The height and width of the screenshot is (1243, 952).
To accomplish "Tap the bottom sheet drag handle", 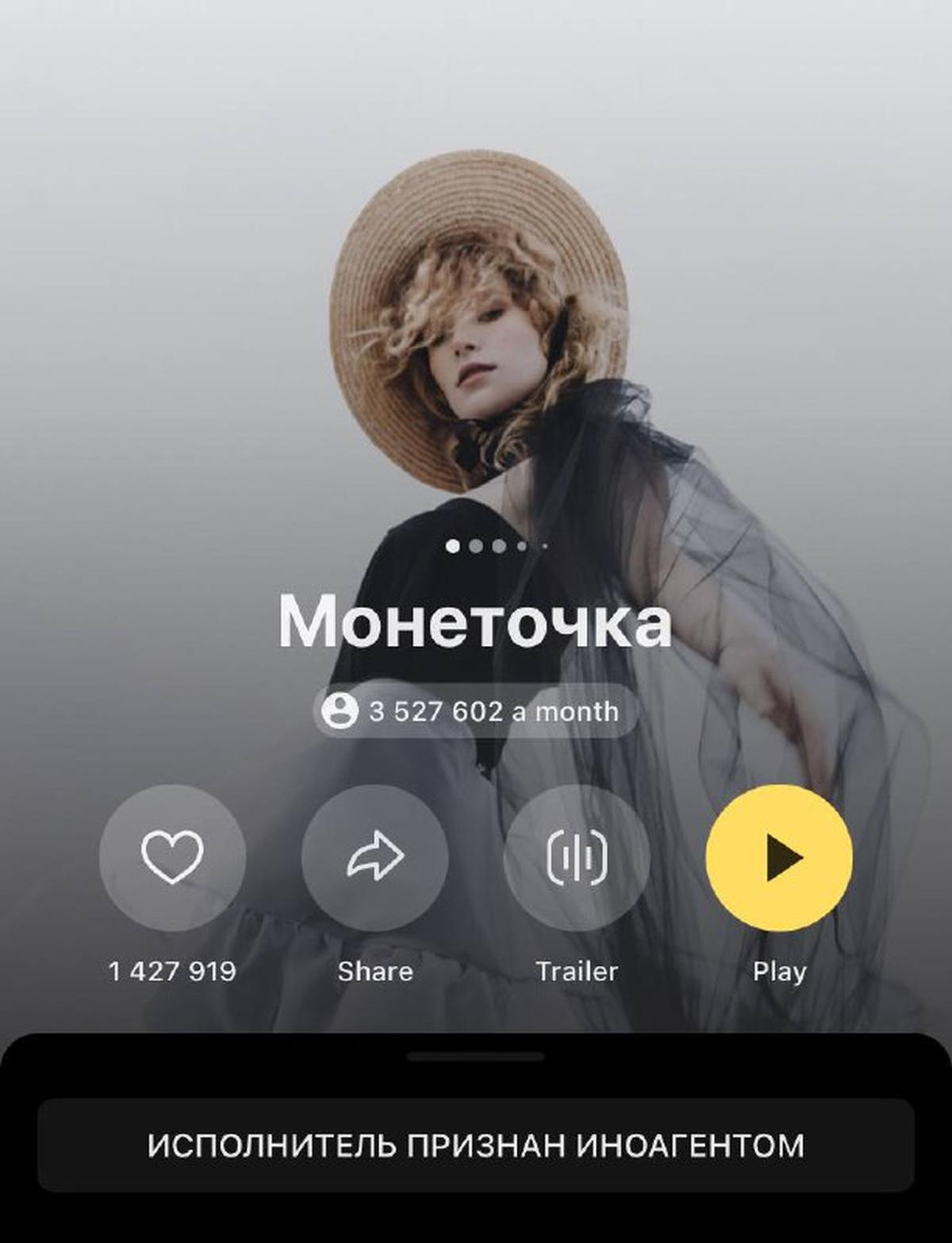I will (476, 1056).
